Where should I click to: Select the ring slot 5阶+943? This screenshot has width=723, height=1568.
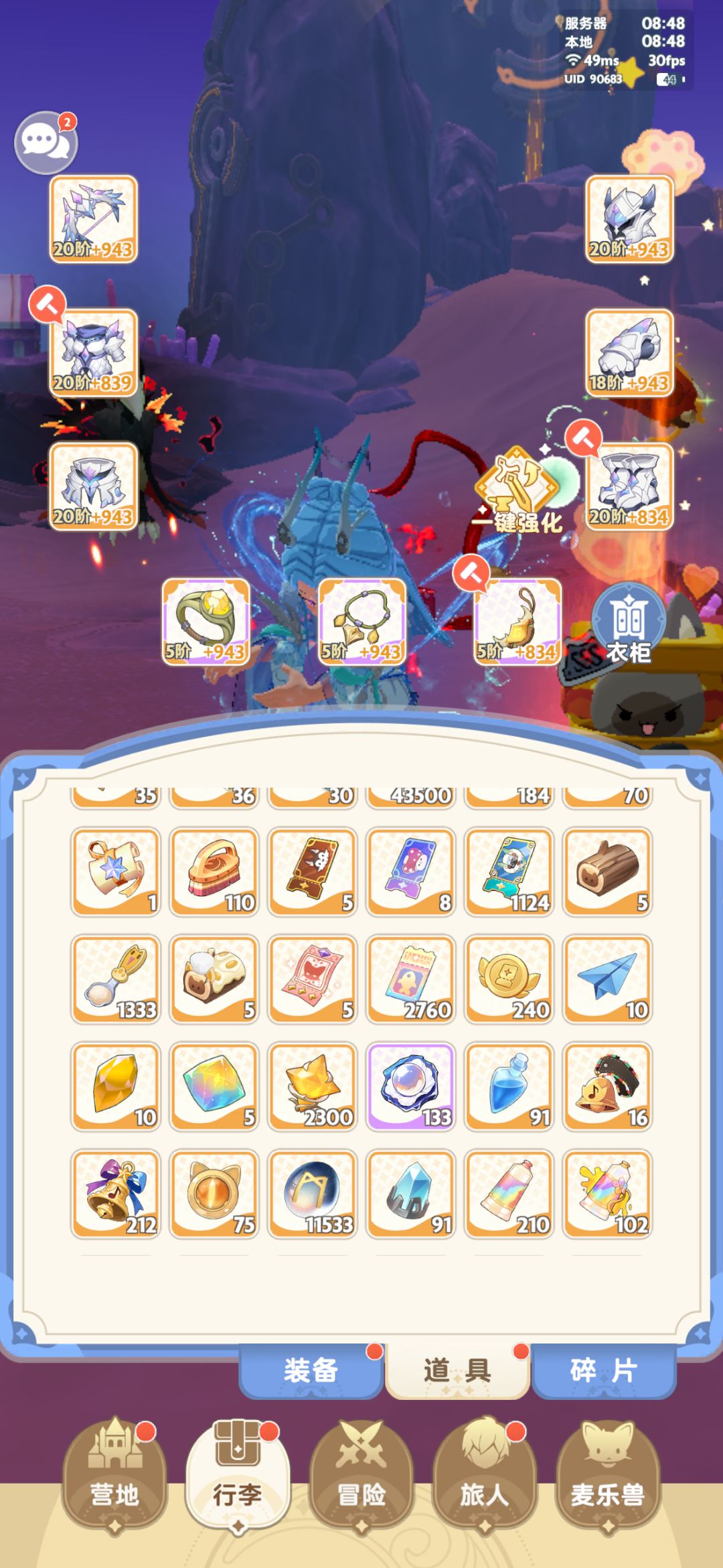206,622
